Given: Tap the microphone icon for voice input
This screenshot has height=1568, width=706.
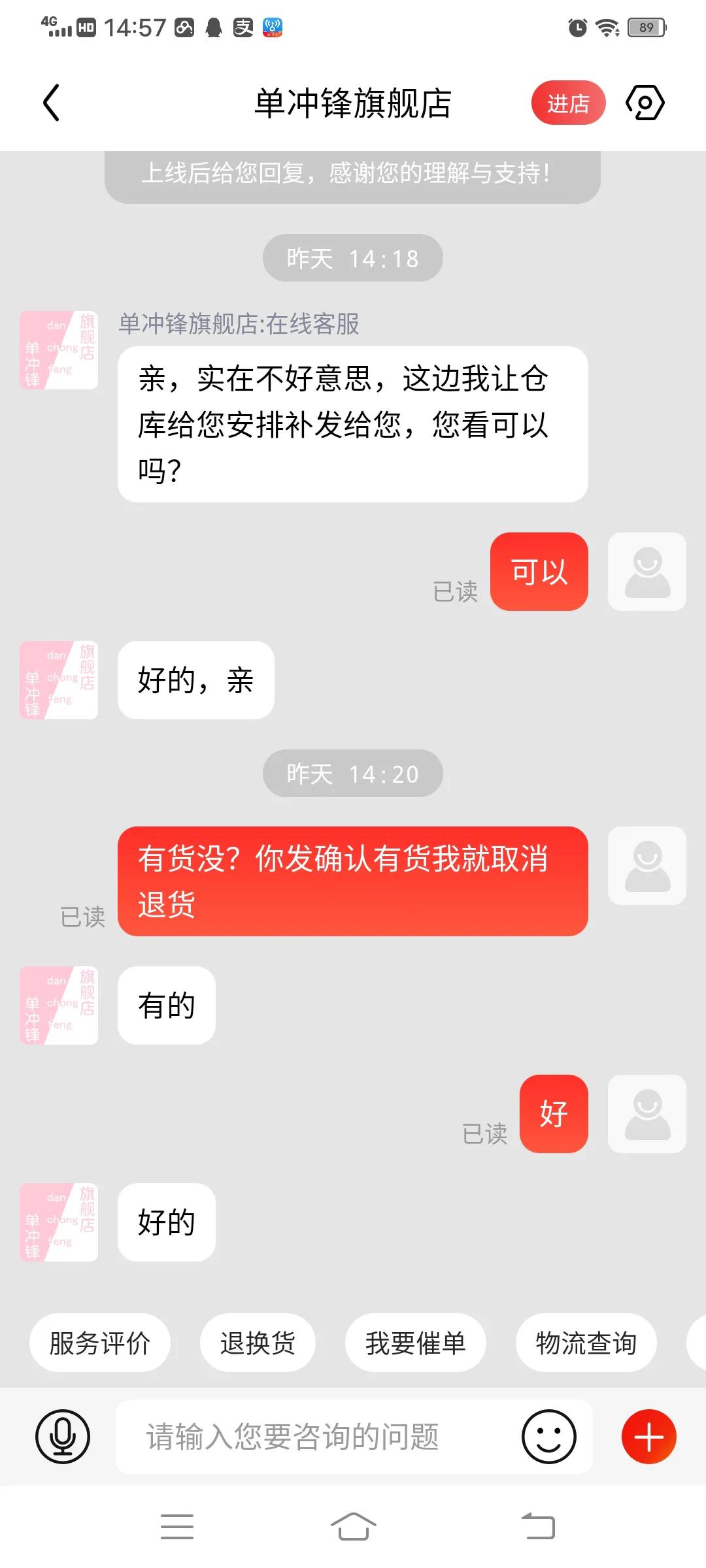Looking at the screenshot, I should coord(62,1437).
